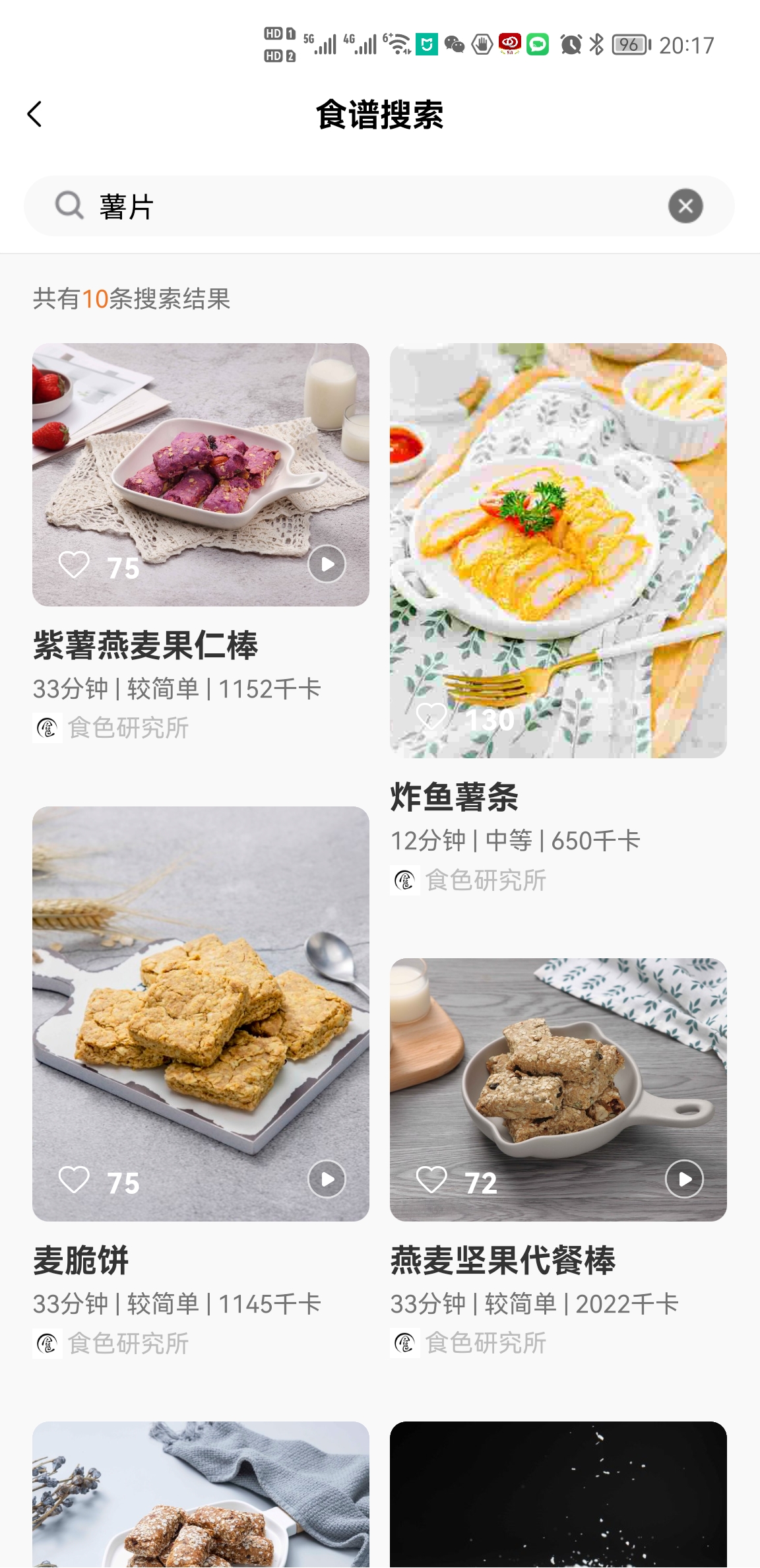Open the 食色研究所 avatar under 炸鱼薯条
Viewport: 760px width, 1568px height.
pyautogui.click(x=404, y=880)
